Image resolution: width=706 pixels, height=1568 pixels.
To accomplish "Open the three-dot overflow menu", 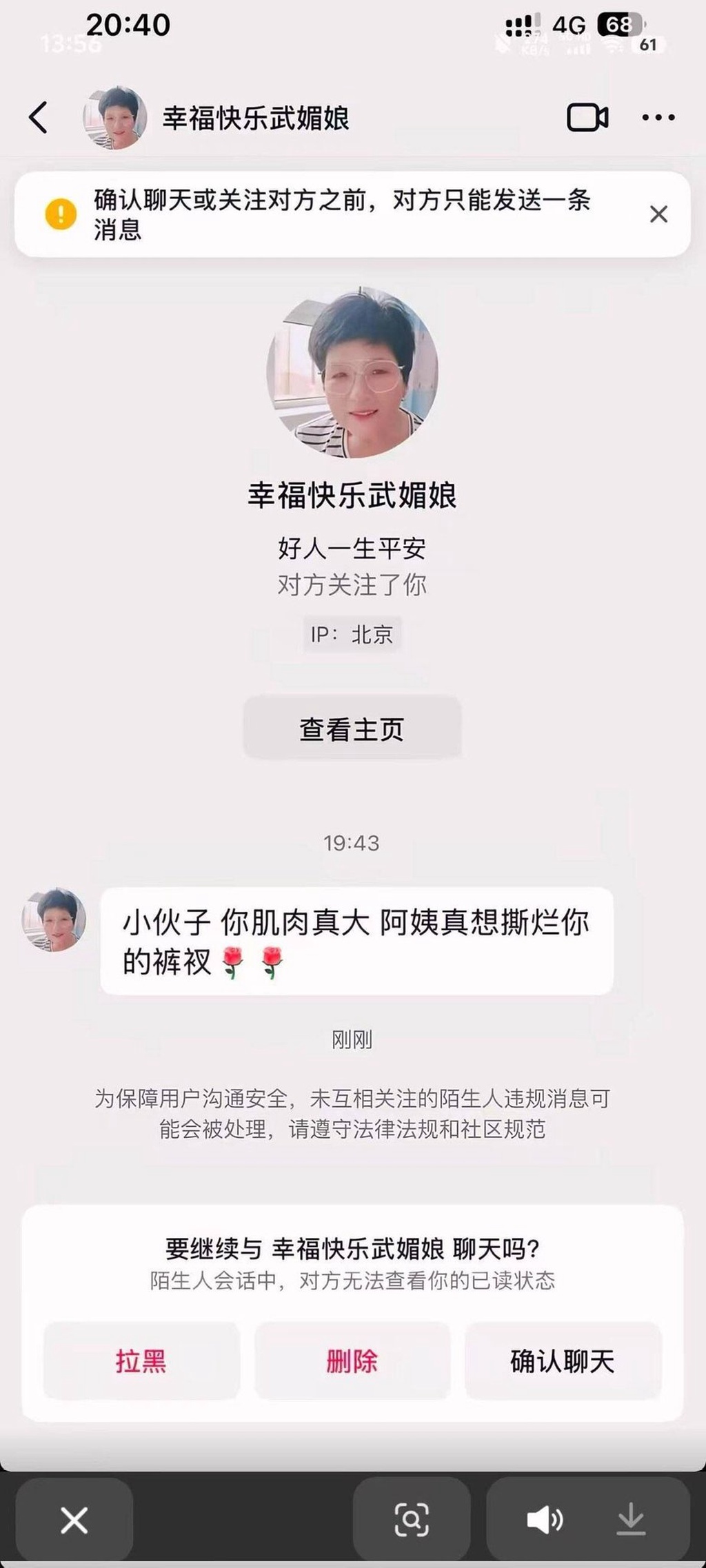I will click(x=658, y=118).
